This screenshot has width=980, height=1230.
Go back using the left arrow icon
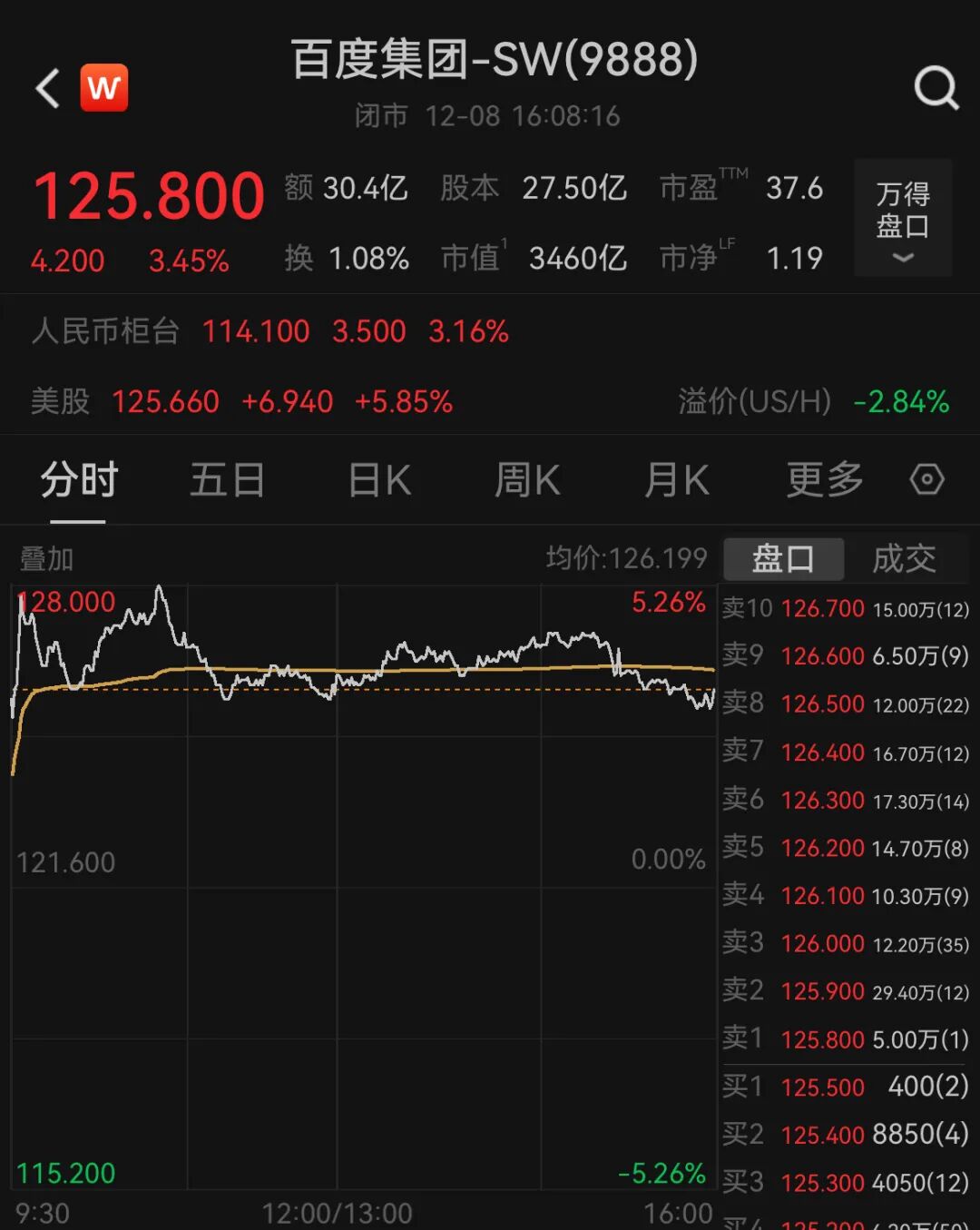(45, 88)
